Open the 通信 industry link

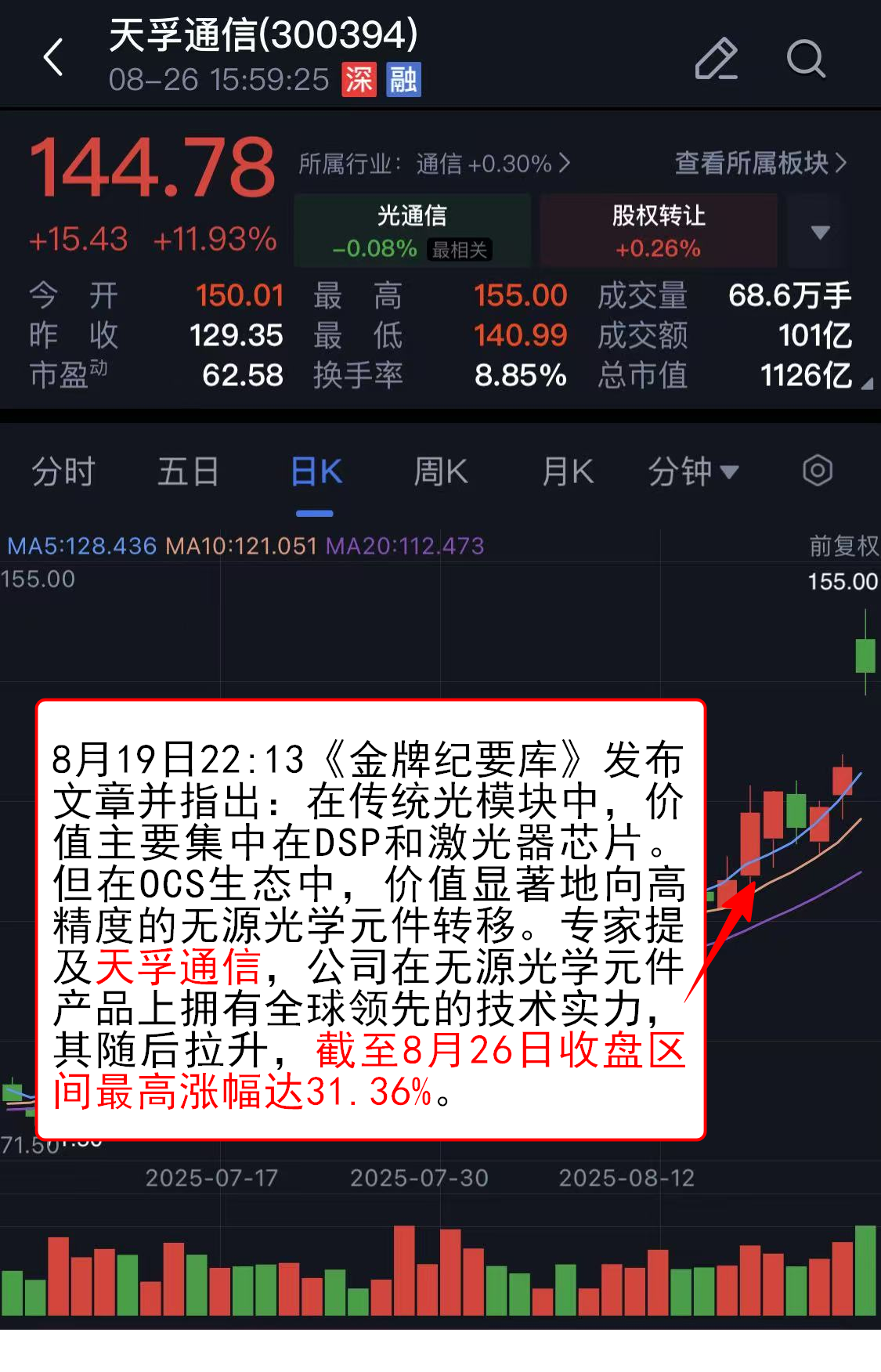tap(492, 164)
